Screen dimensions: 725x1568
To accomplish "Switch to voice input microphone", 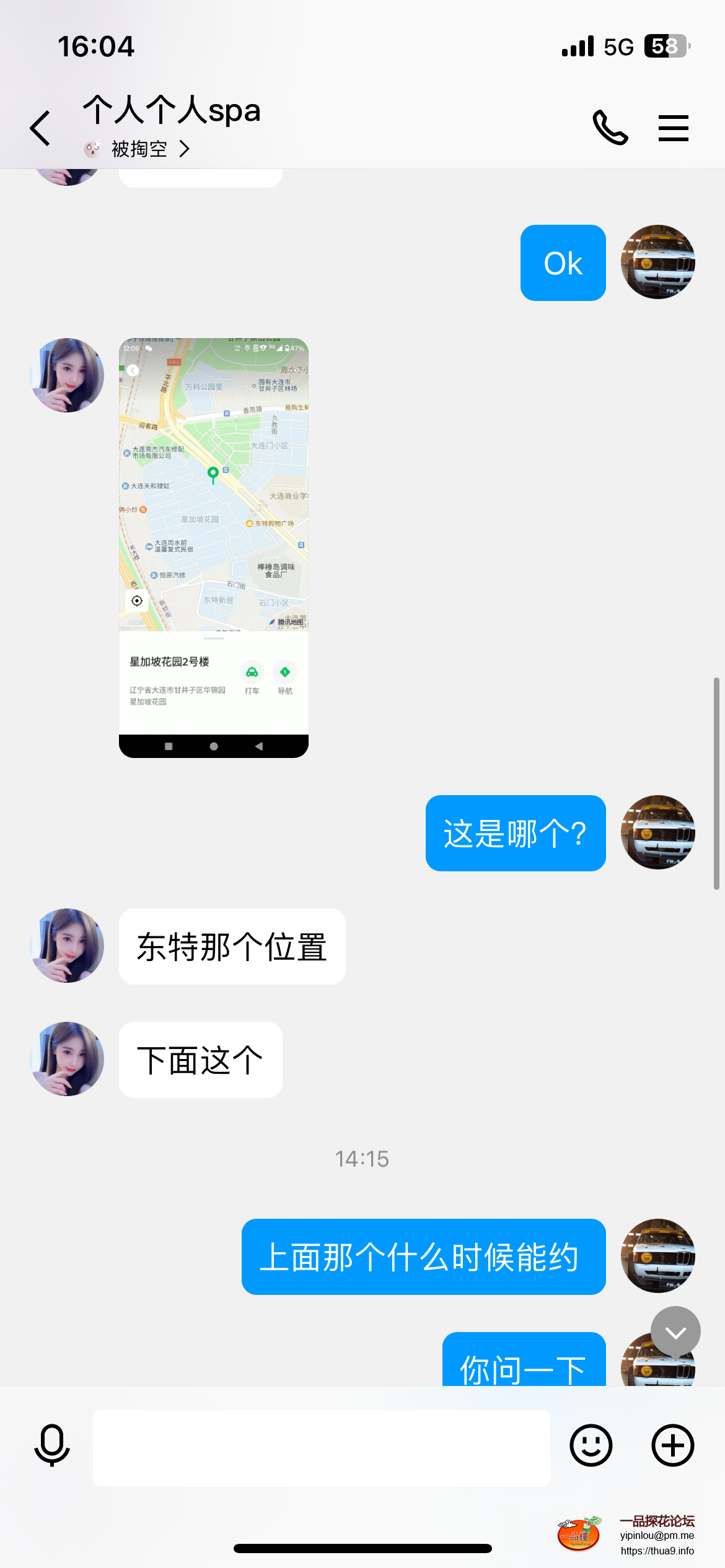I will click(x=52, y=1445).
